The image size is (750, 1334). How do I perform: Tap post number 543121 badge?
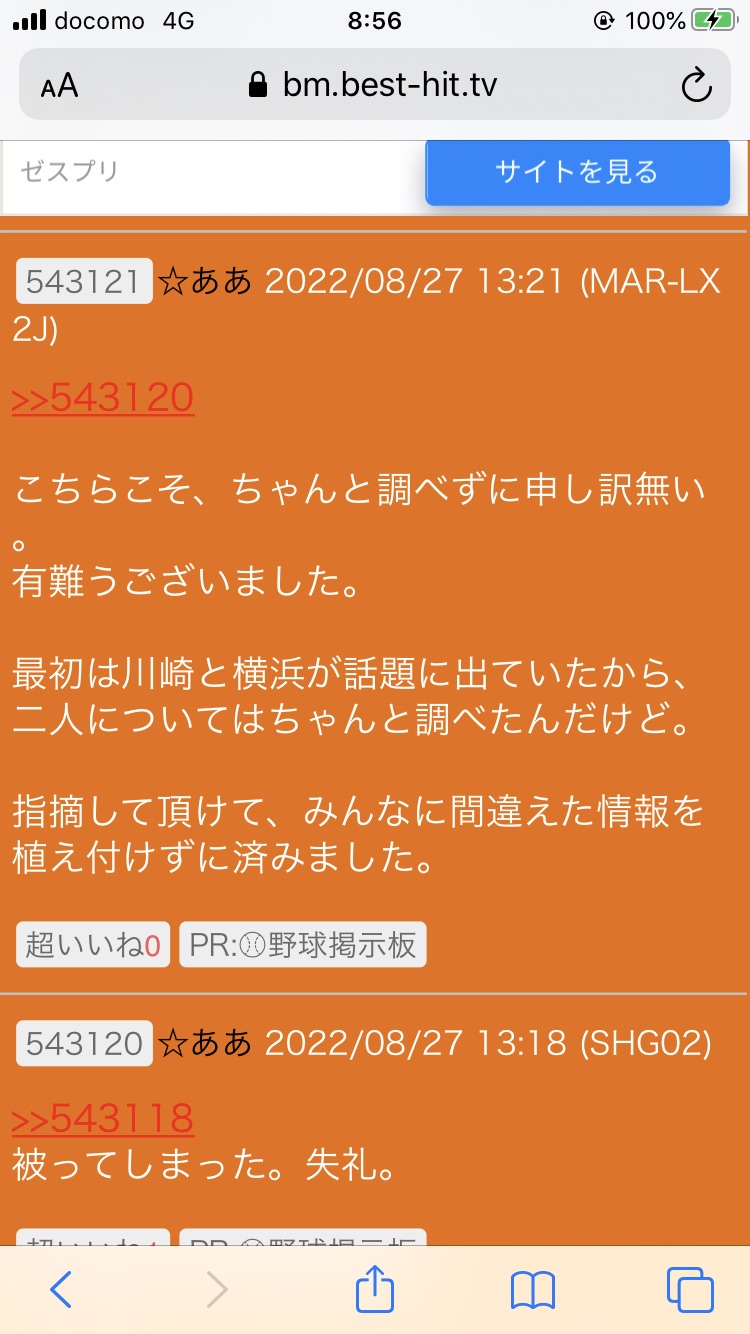pyautogui.click(x=84, y=281)
